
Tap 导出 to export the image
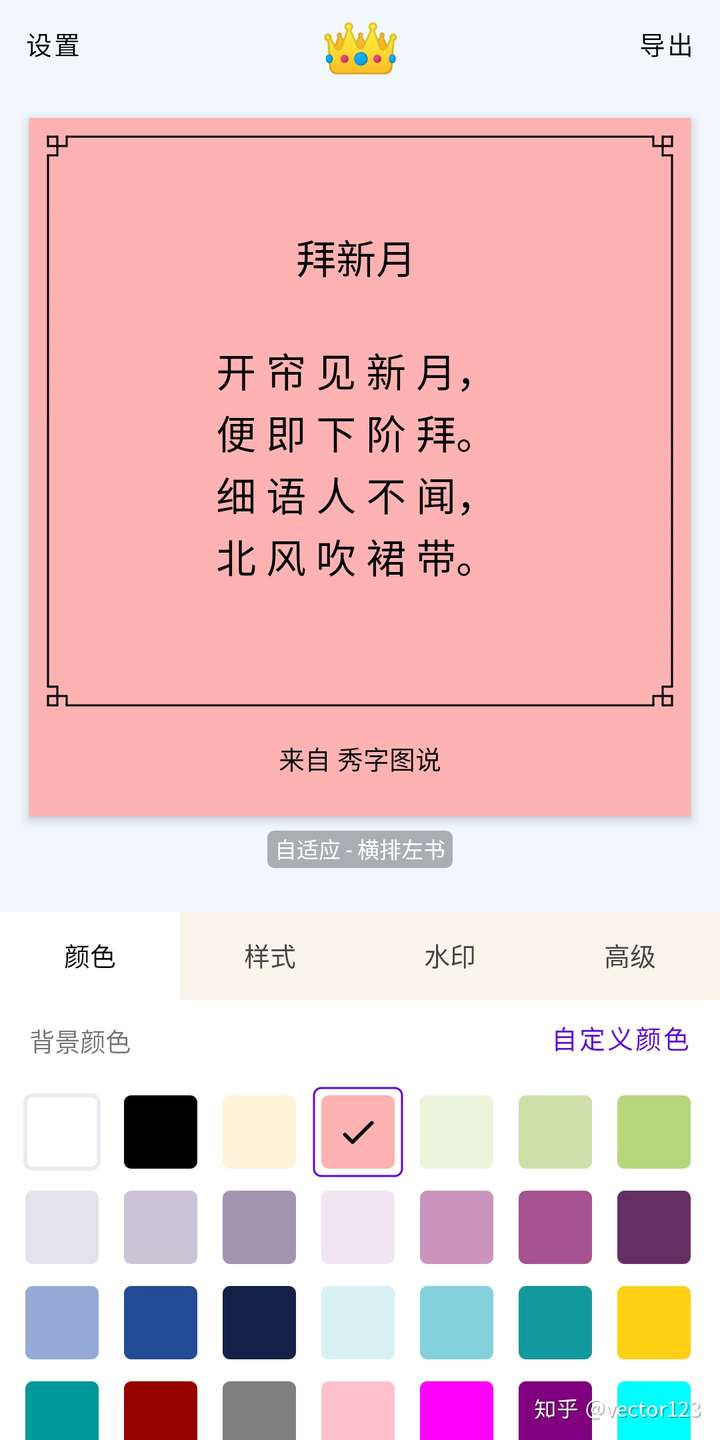[x=666, y=46]
